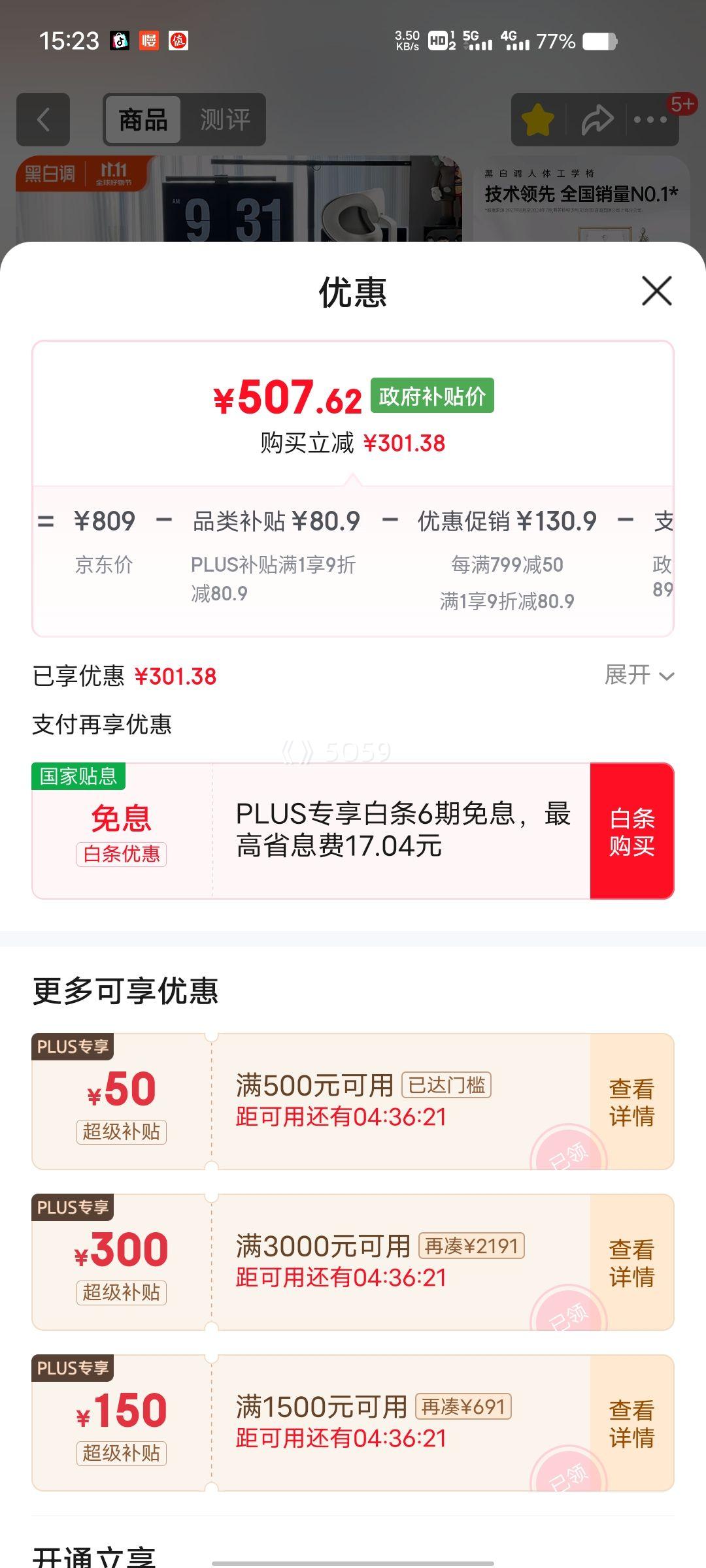Close the 优惠 discount sheet

tap(656, 291)
